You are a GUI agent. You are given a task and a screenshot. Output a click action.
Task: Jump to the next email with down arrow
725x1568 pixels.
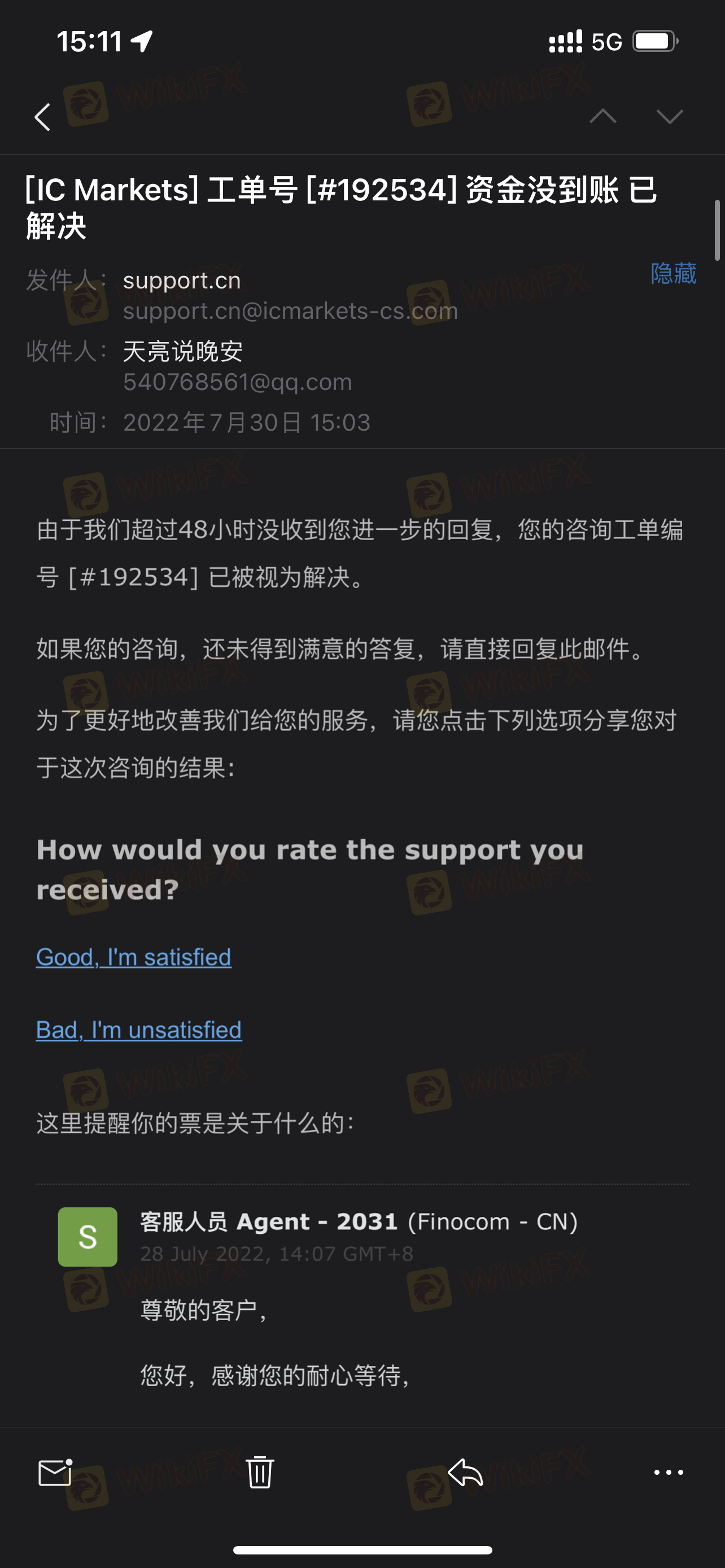point(670,116)
